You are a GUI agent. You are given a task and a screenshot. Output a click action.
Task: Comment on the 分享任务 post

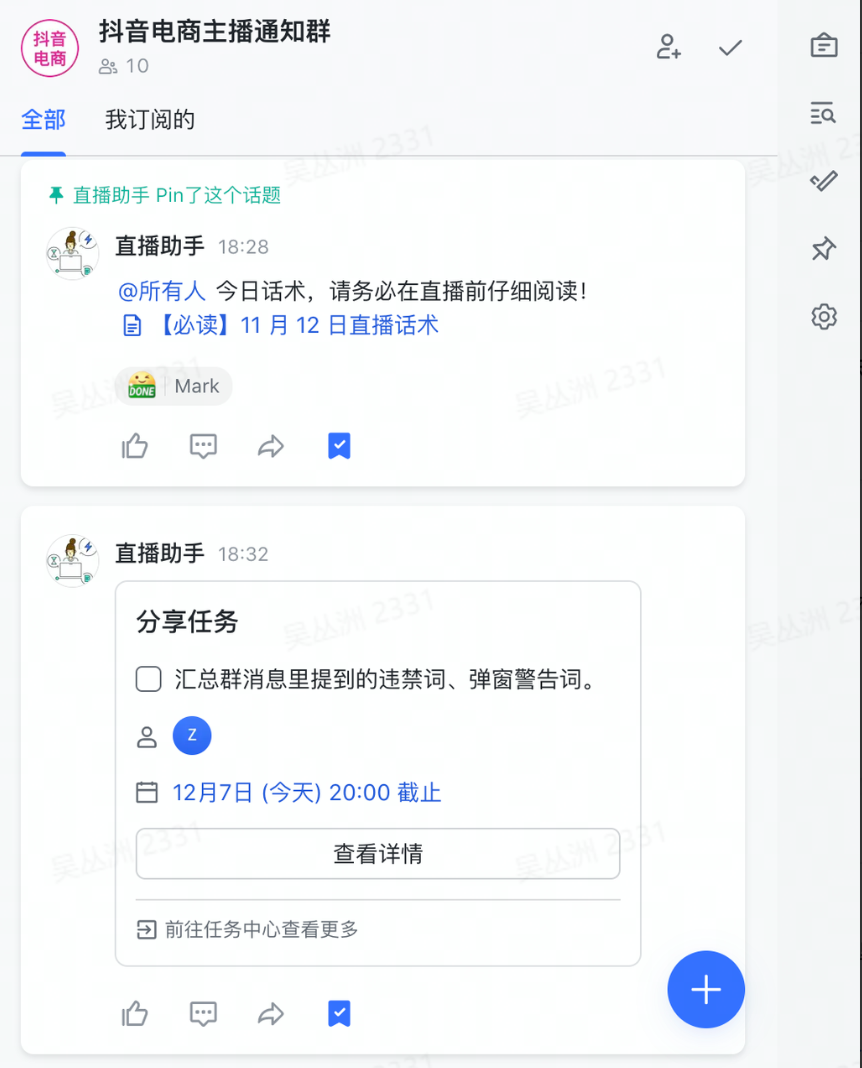click(x=203, y=1014)
